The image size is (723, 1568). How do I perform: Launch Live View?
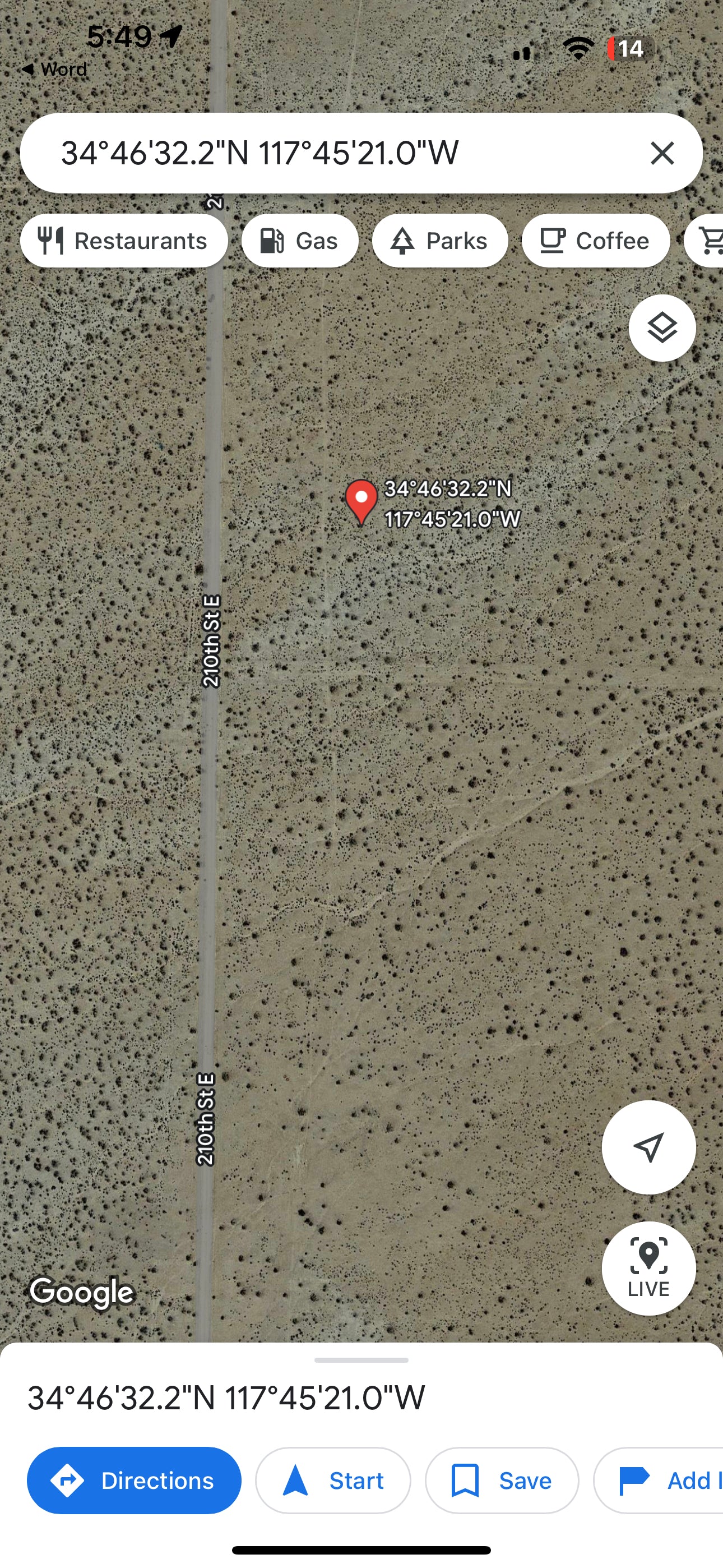pyautogui.click(x=648, y=1268)
